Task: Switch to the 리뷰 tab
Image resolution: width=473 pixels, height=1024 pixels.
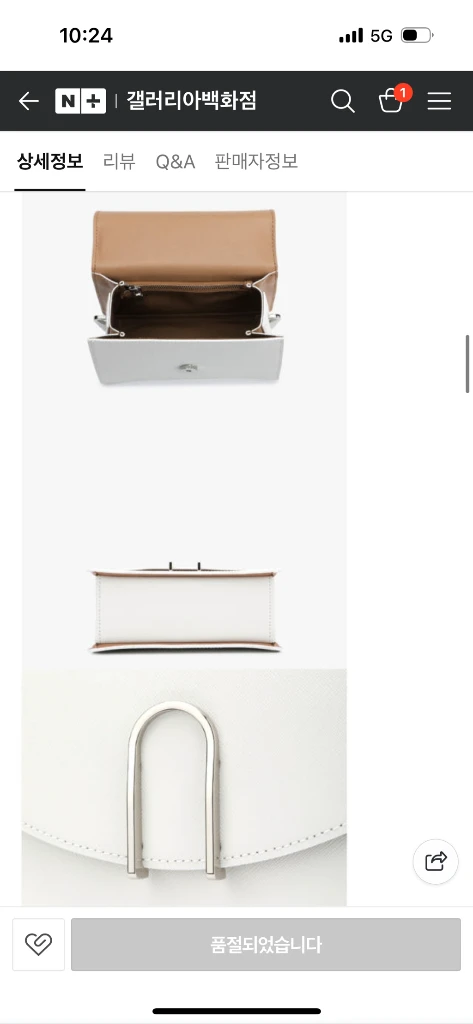Action: [x=120, y=161]
